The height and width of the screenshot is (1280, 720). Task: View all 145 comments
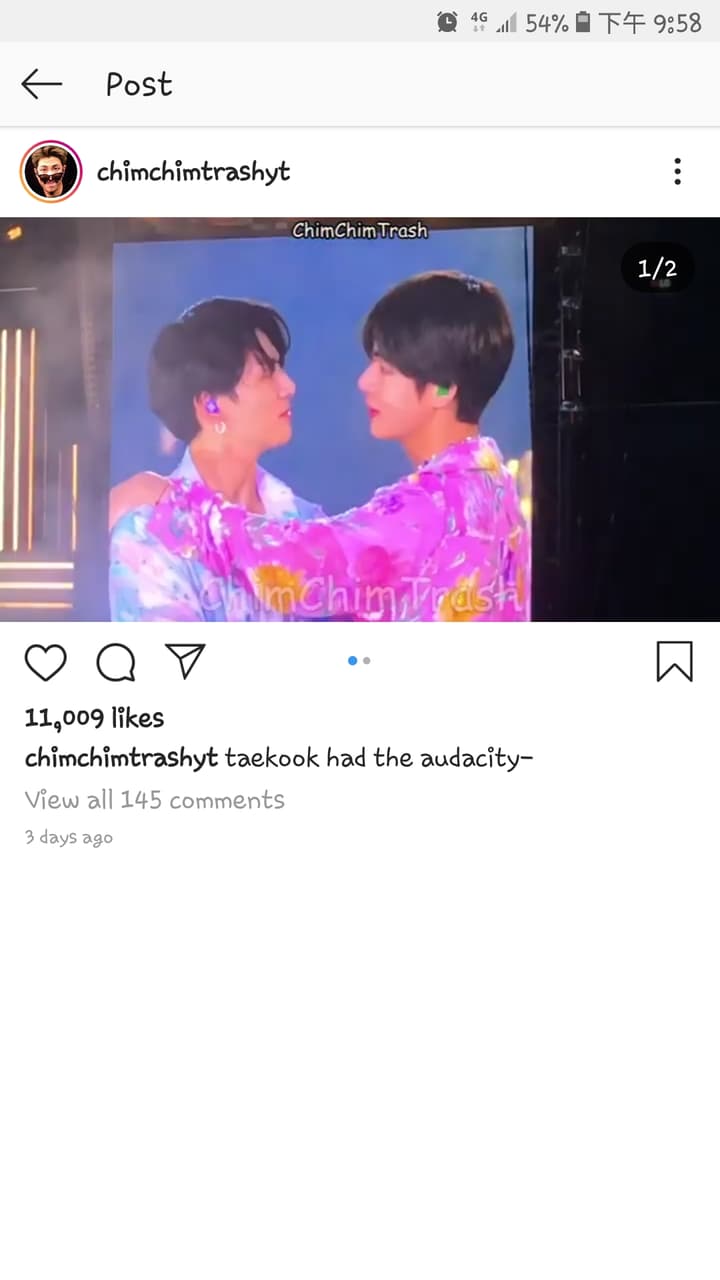(154, 800)
